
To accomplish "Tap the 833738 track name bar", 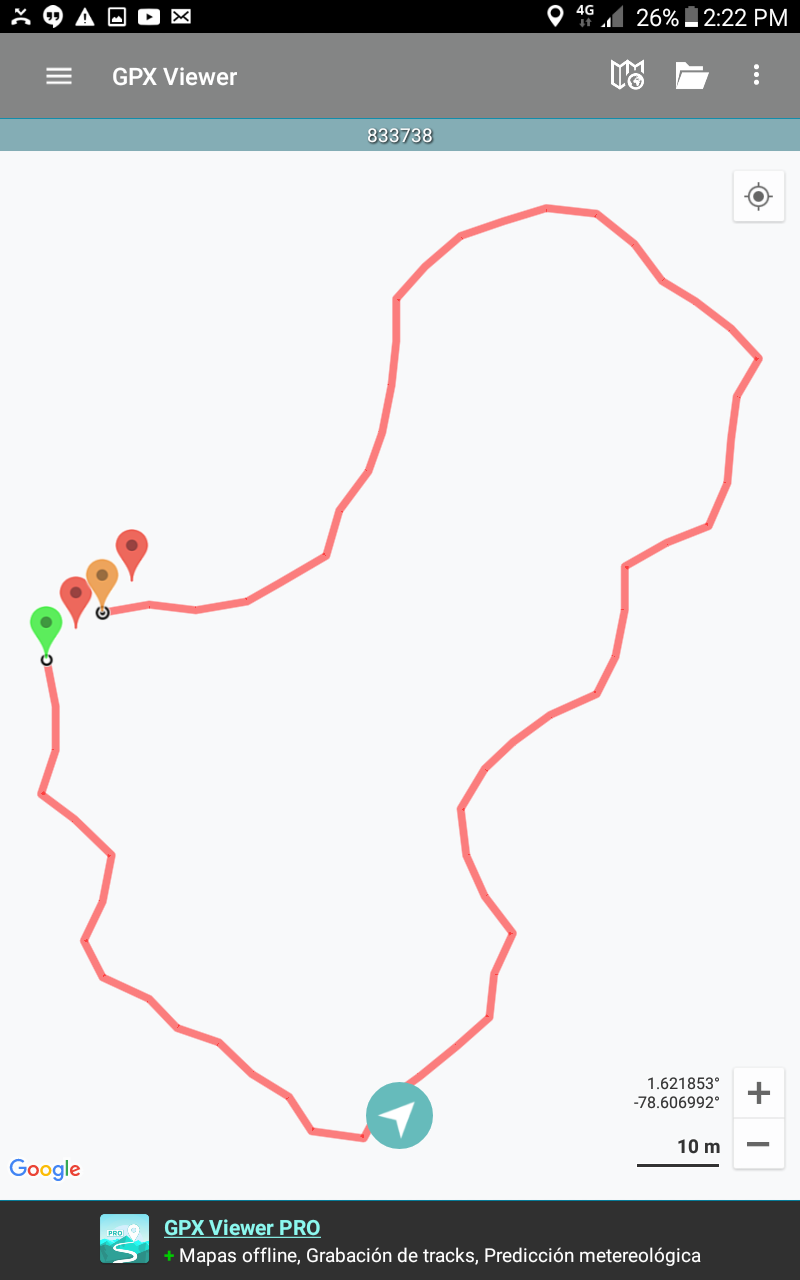I will (400, 136).
